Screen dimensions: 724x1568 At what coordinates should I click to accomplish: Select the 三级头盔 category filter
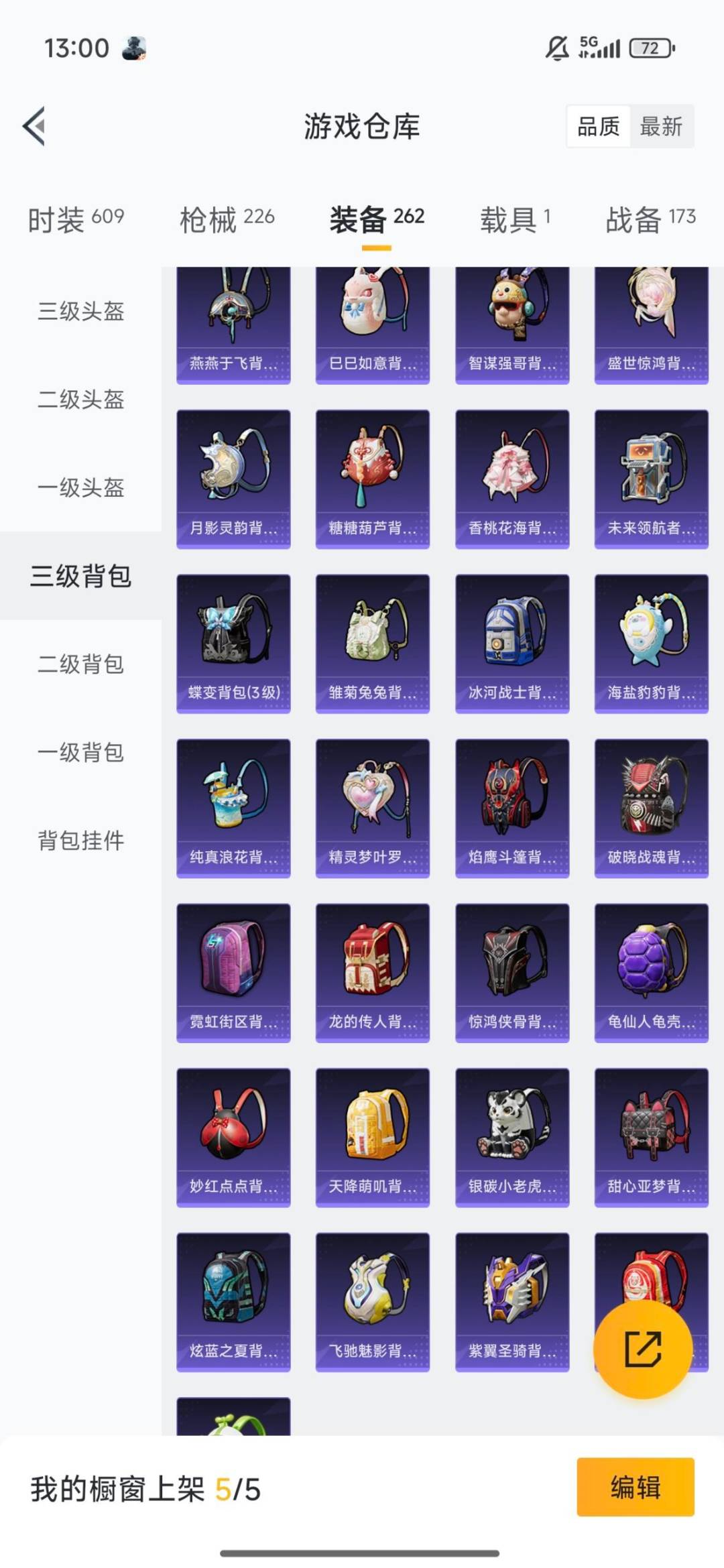(x=80, y=310)
